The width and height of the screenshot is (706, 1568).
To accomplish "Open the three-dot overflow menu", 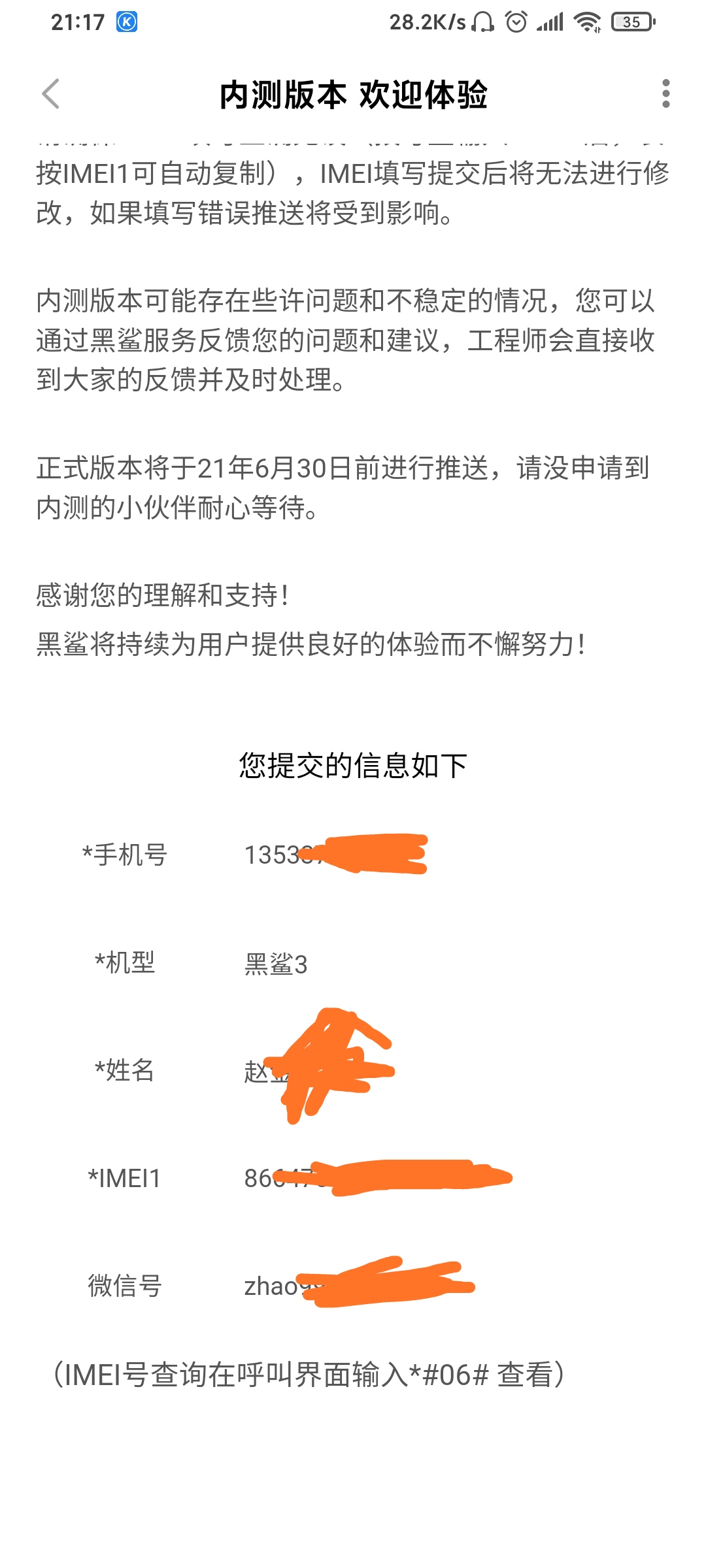I will tap(665, 94).
